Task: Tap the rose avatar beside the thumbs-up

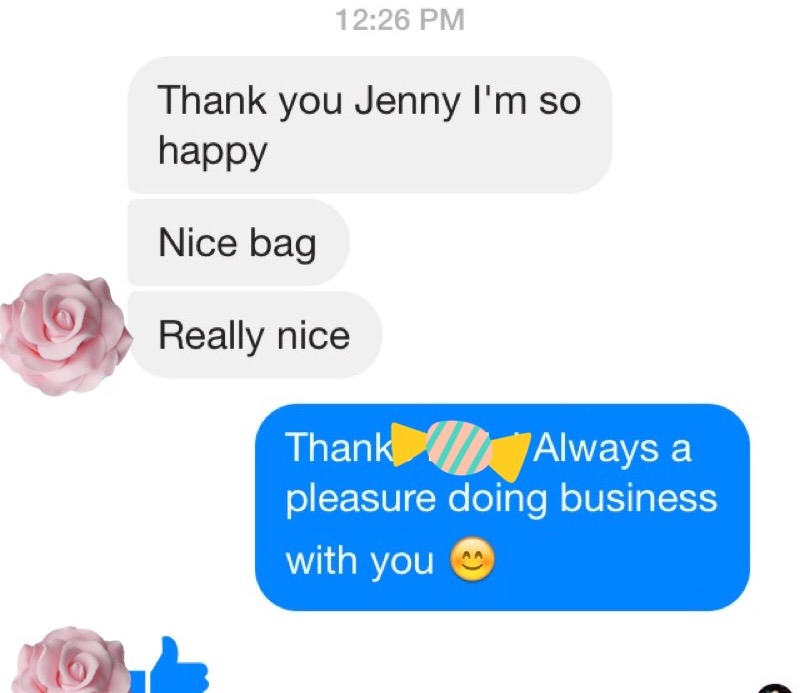Action: pos(70,663)
